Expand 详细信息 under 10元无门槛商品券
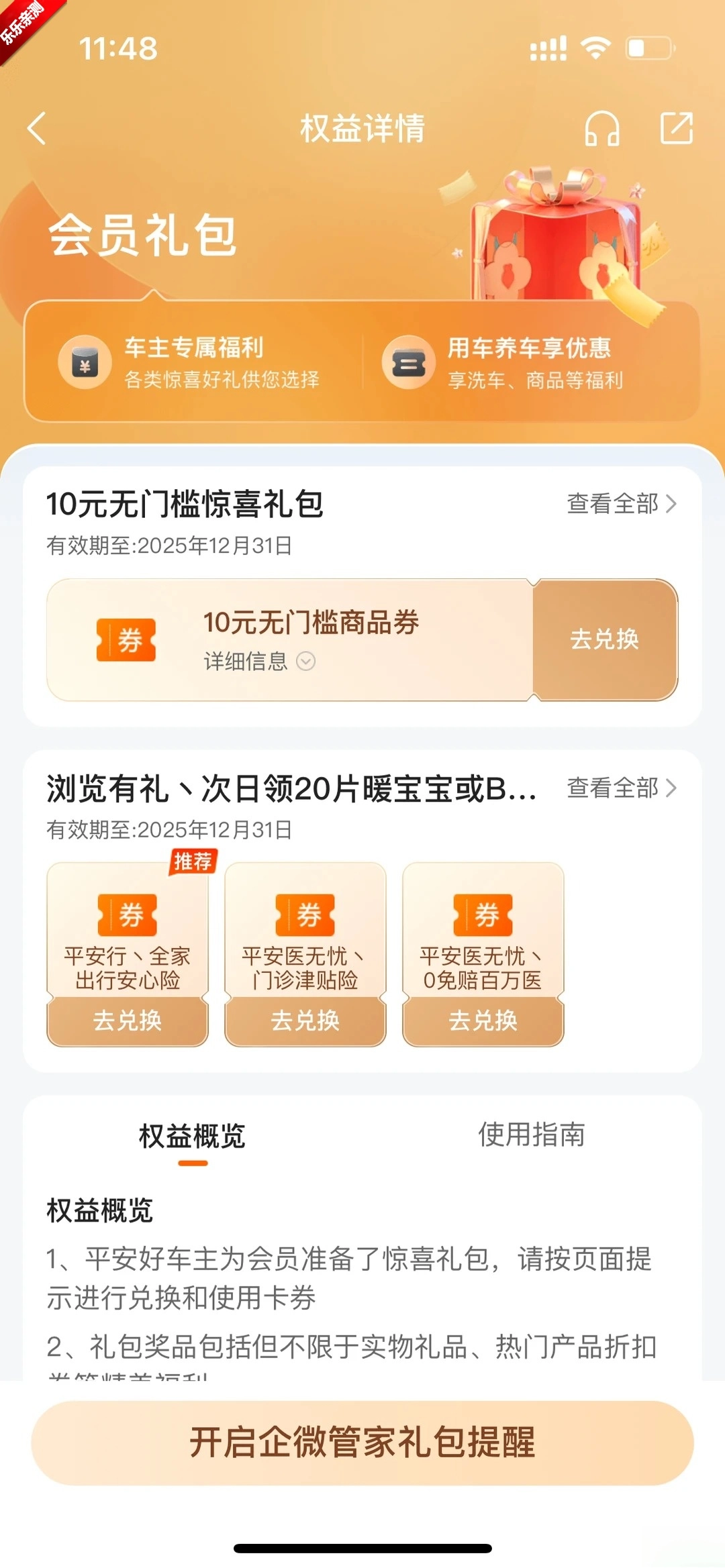The image size is (725, 1568). click(x=258, y=662)
